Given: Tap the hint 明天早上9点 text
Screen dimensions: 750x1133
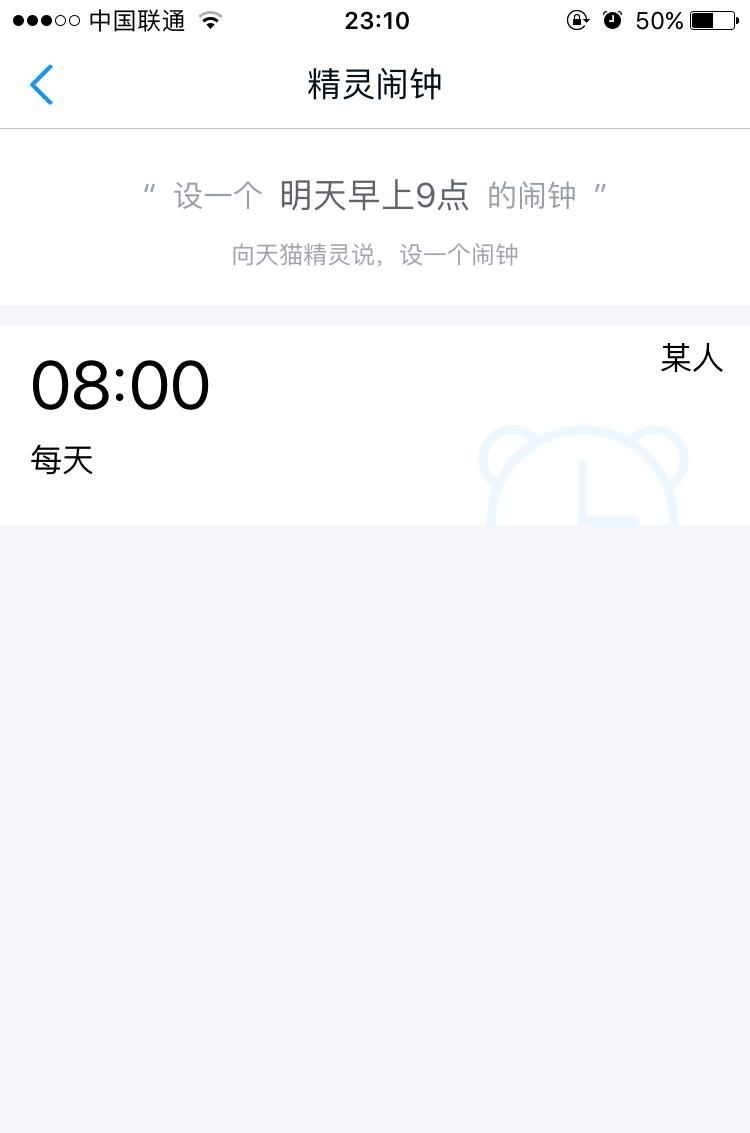Looking at the screenshot, I should point(375,195).
